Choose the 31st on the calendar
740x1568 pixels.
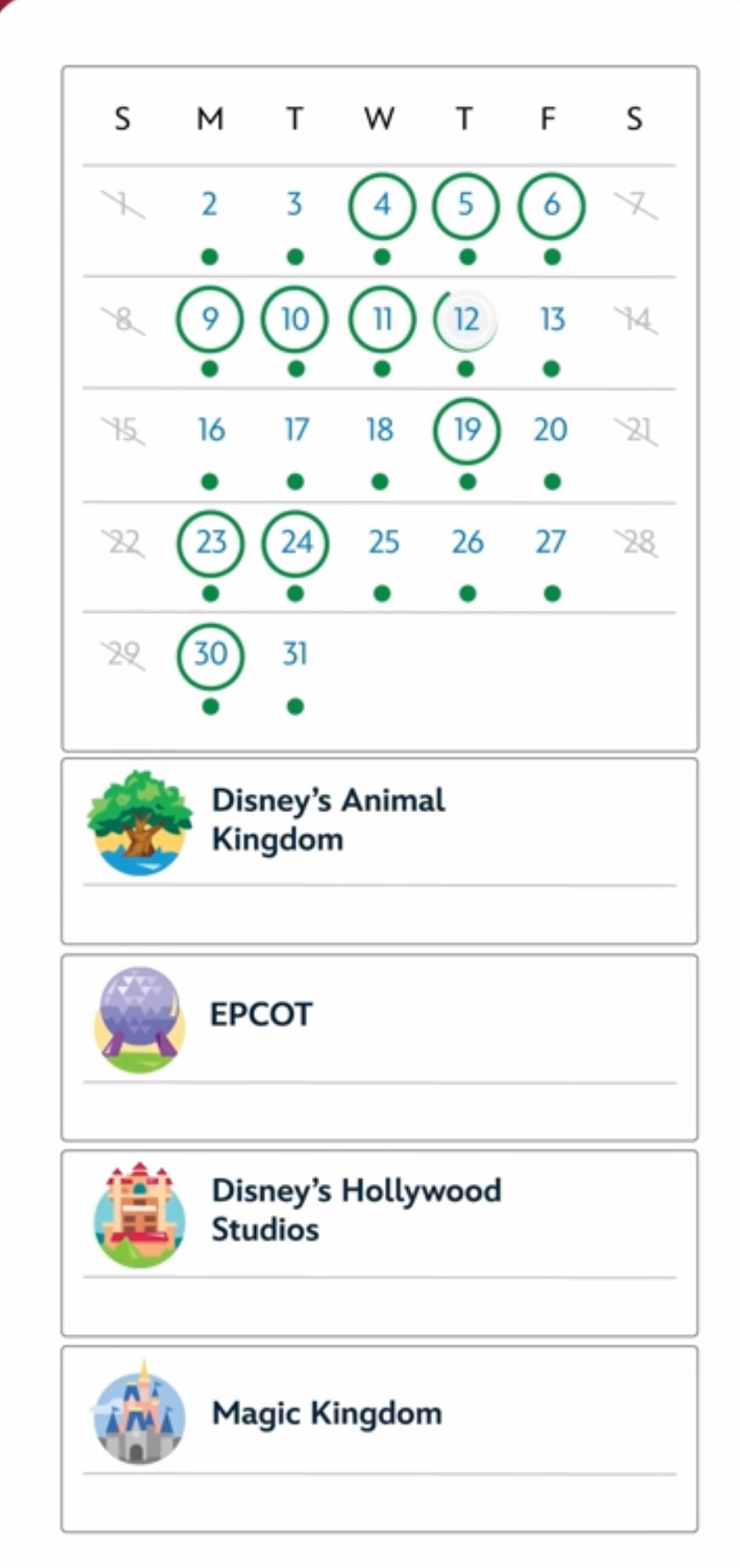point(295,654)
